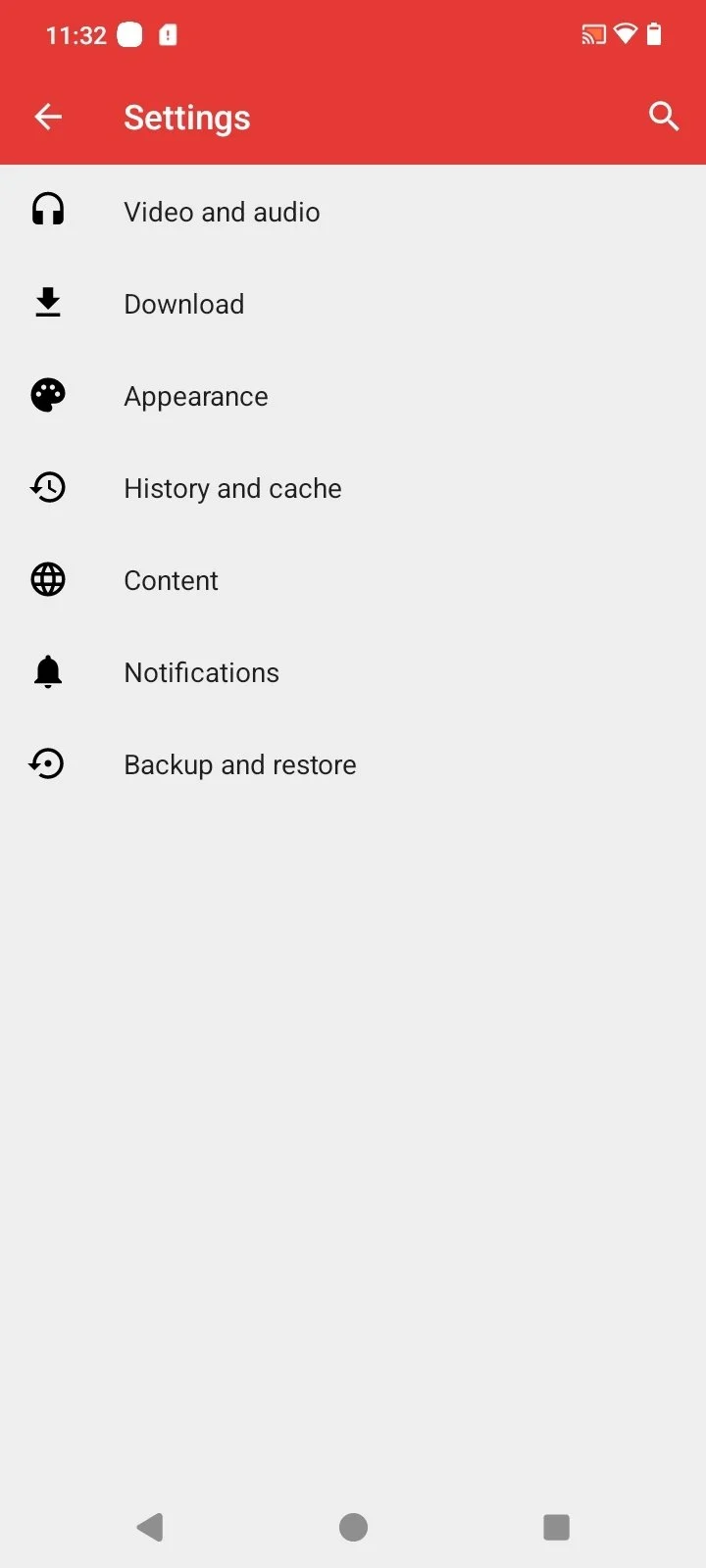Open History and cache
The height and width of the screenshot is (1568, 706).
[232, 488]
